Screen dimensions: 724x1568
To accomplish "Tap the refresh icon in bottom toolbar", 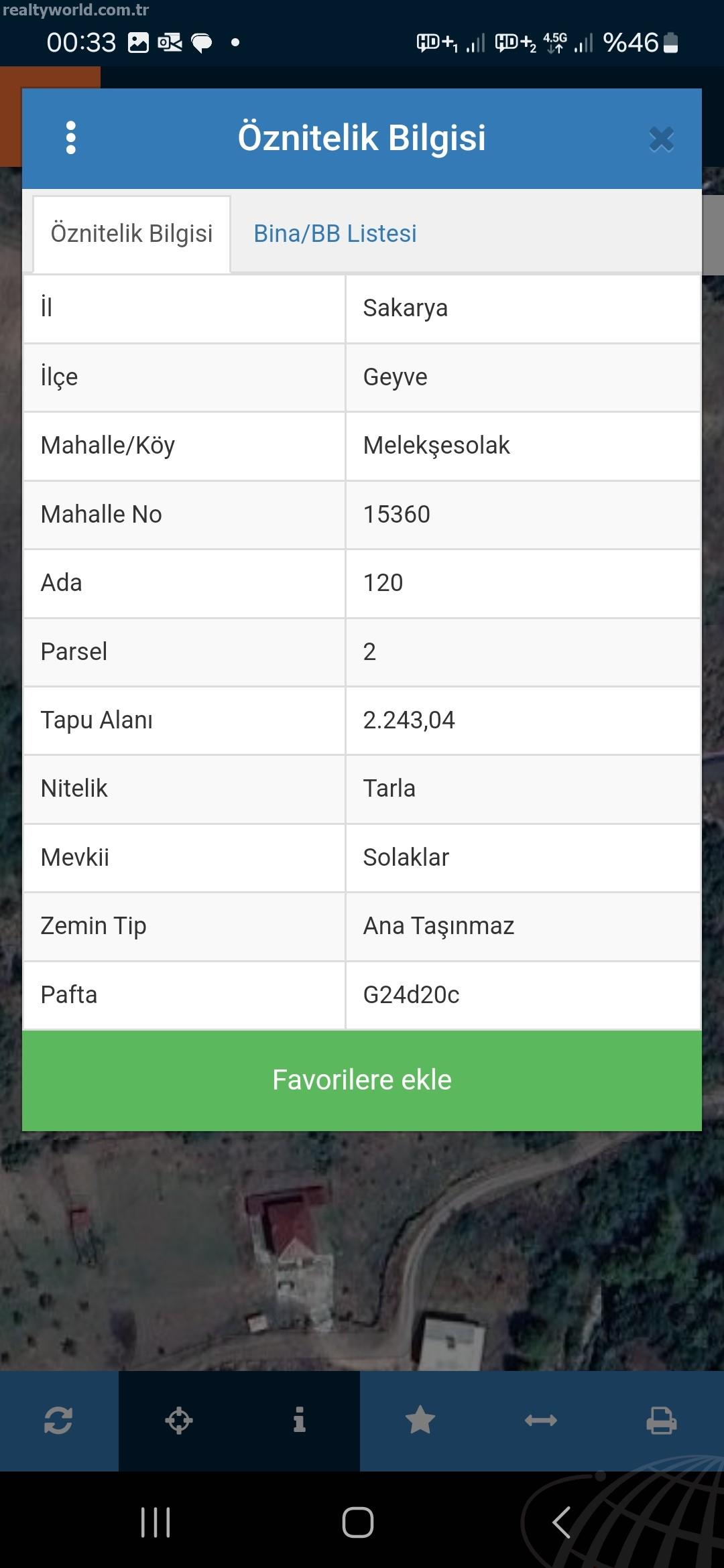I will pos(58,1421).
